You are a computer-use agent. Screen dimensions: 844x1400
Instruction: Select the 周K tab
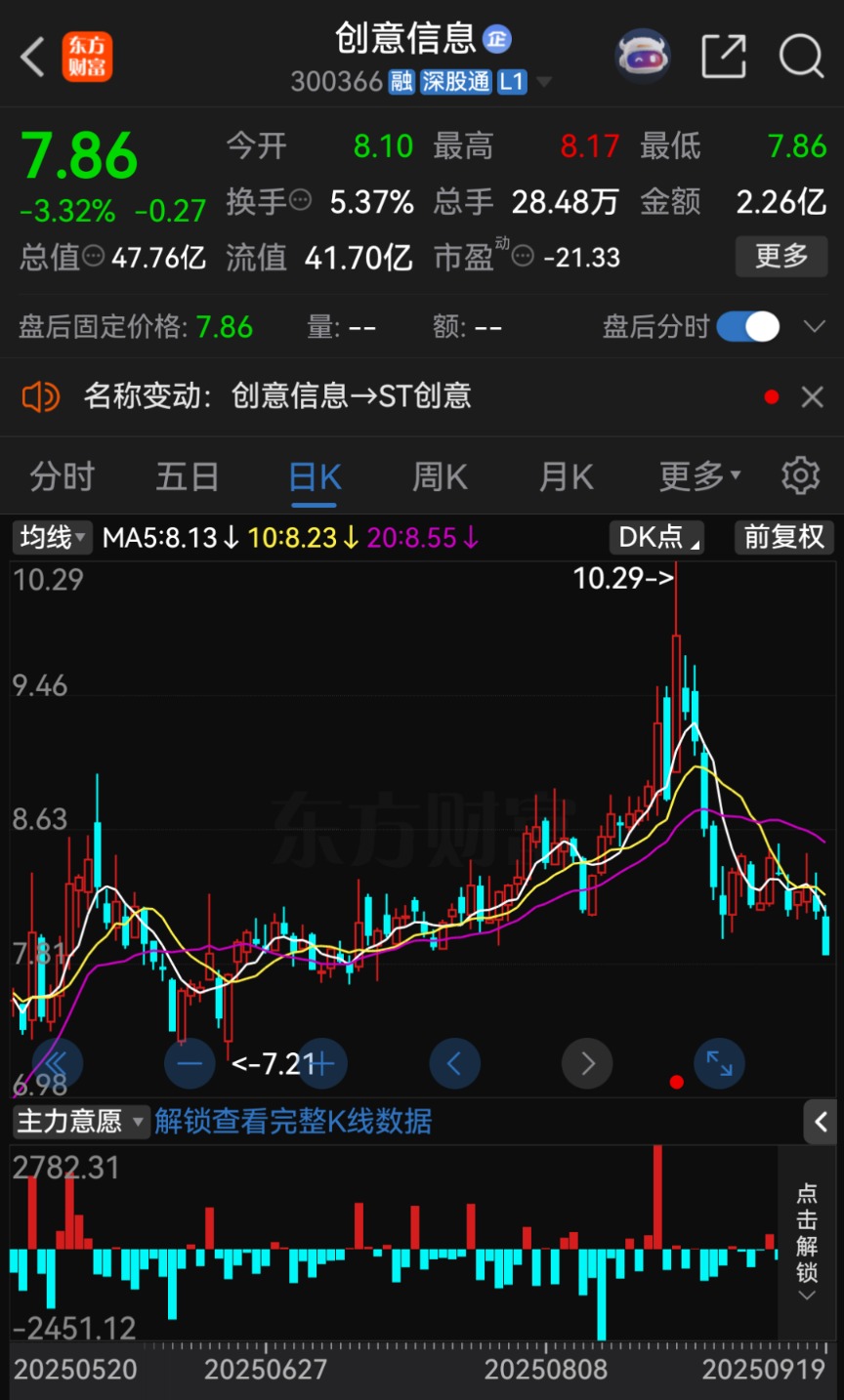(441, 476)
